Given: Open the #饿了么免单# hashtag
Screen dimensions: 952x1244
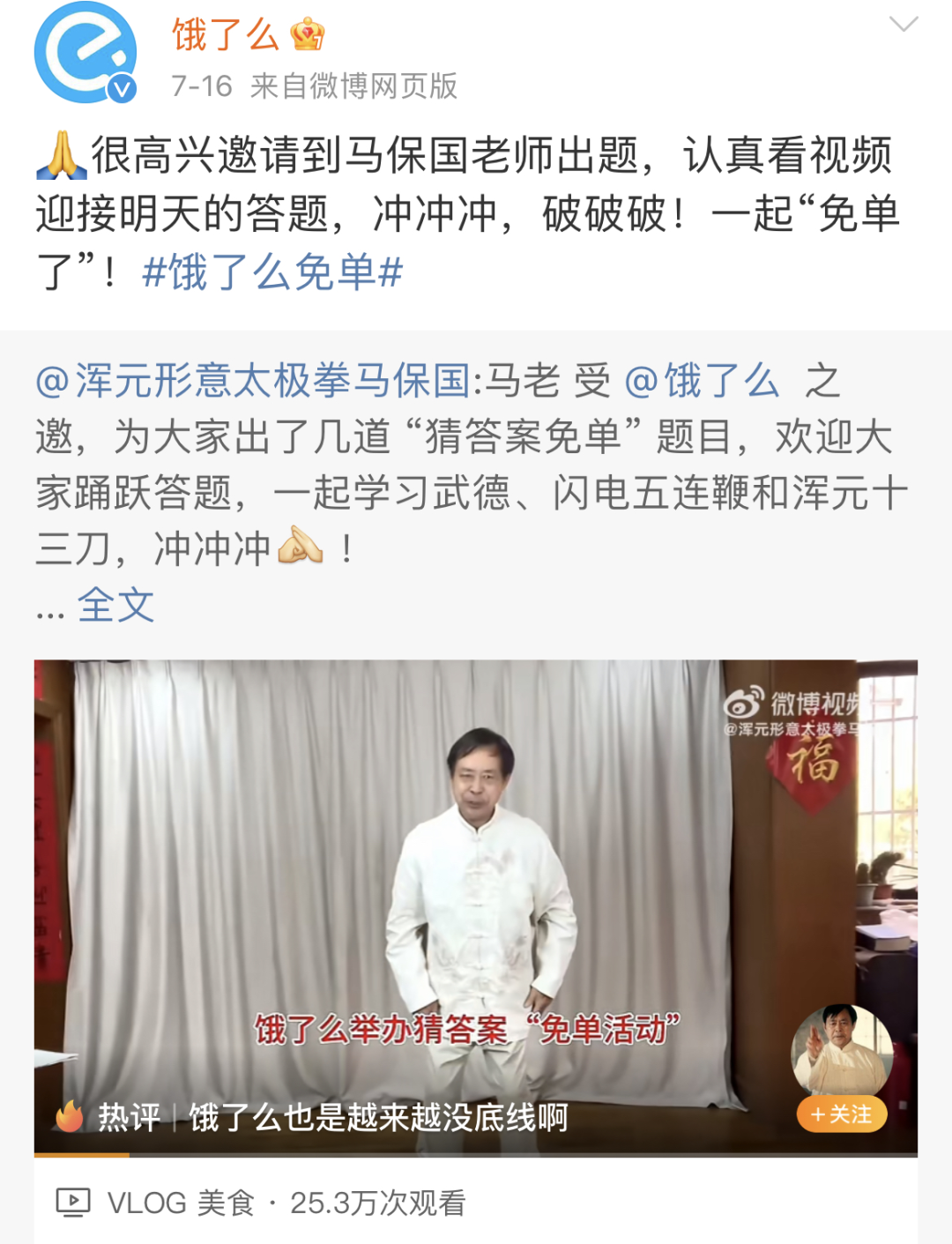Looking at the screenshot, I should 272,272.
